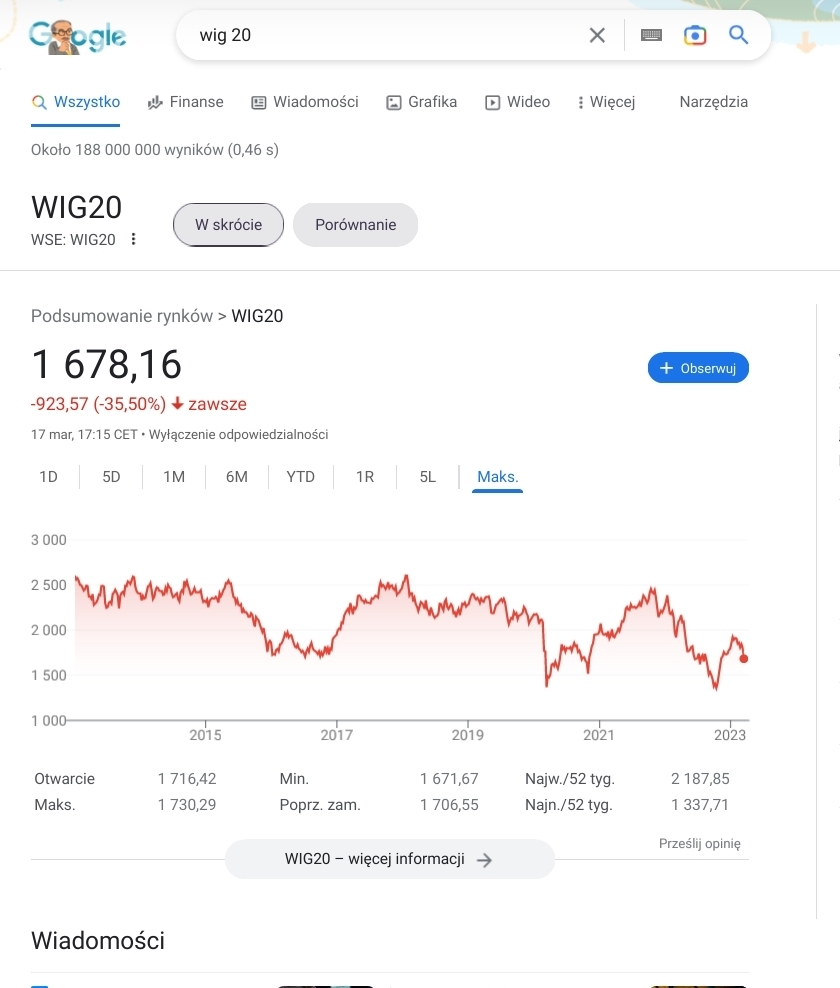Open the Wyłączenie odpowiedzialności disclaimer
Screen dimensions: 840x988
[x=238, y=435]
